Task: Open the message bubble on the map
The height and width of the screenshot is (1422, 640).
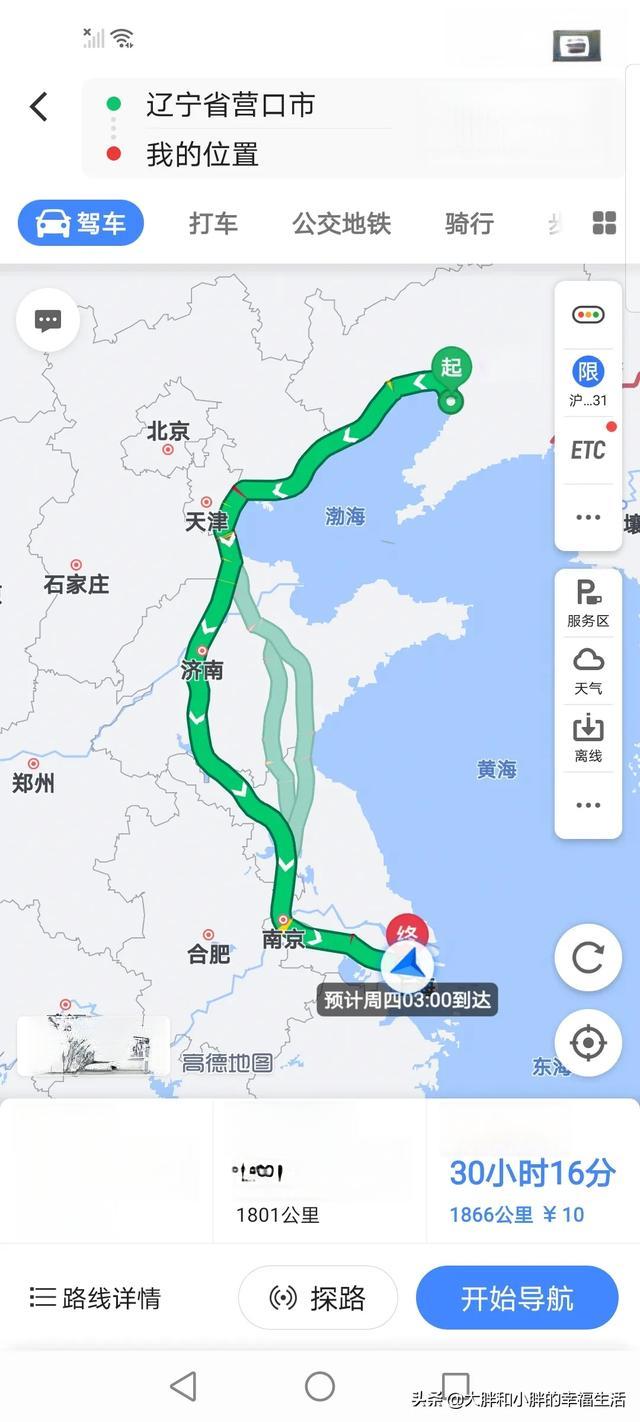Action: (x=48, y=320)
